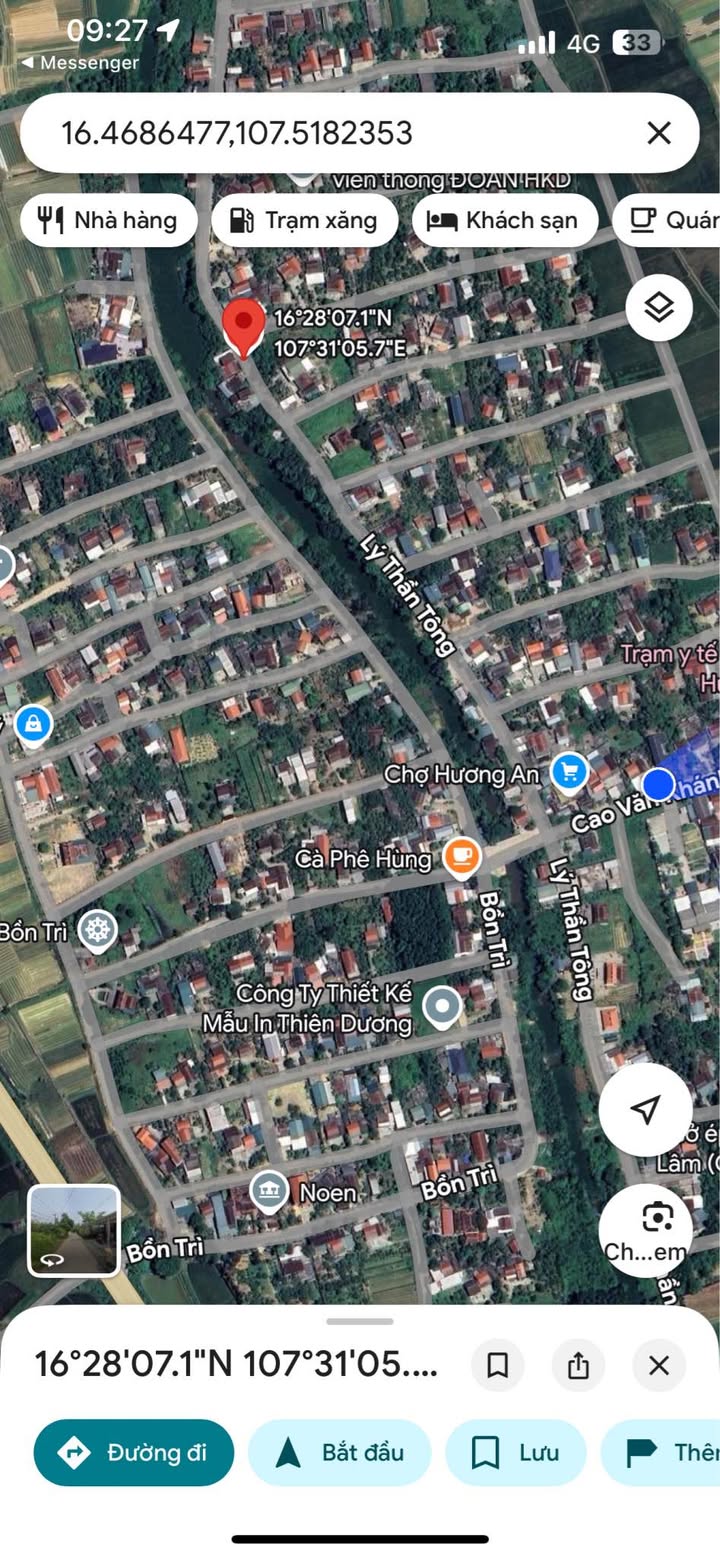
Task: Bookmark this dropped pin location
Action: click(498, 1365)
